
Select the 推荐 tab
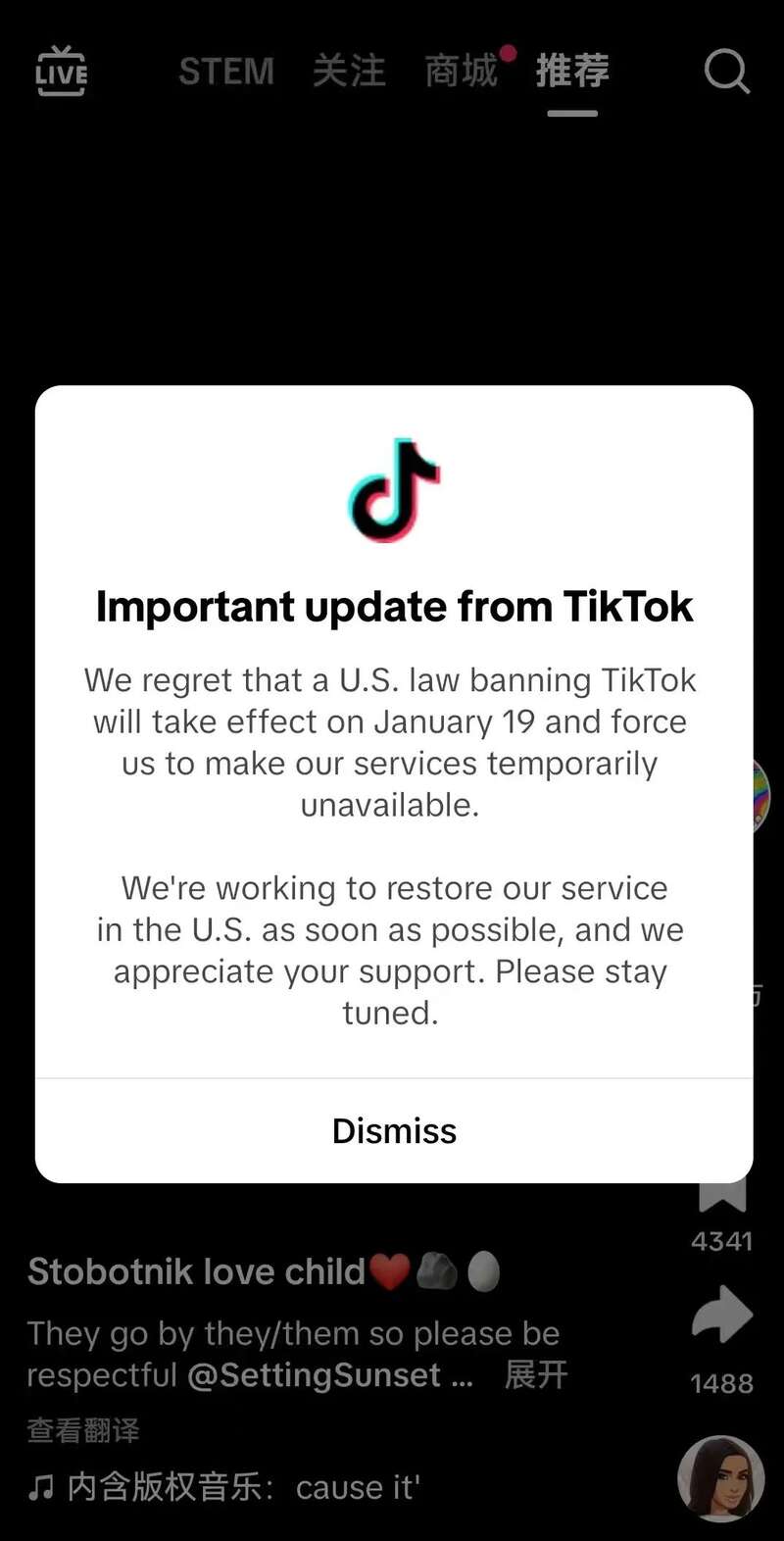[x=572, y=72]
